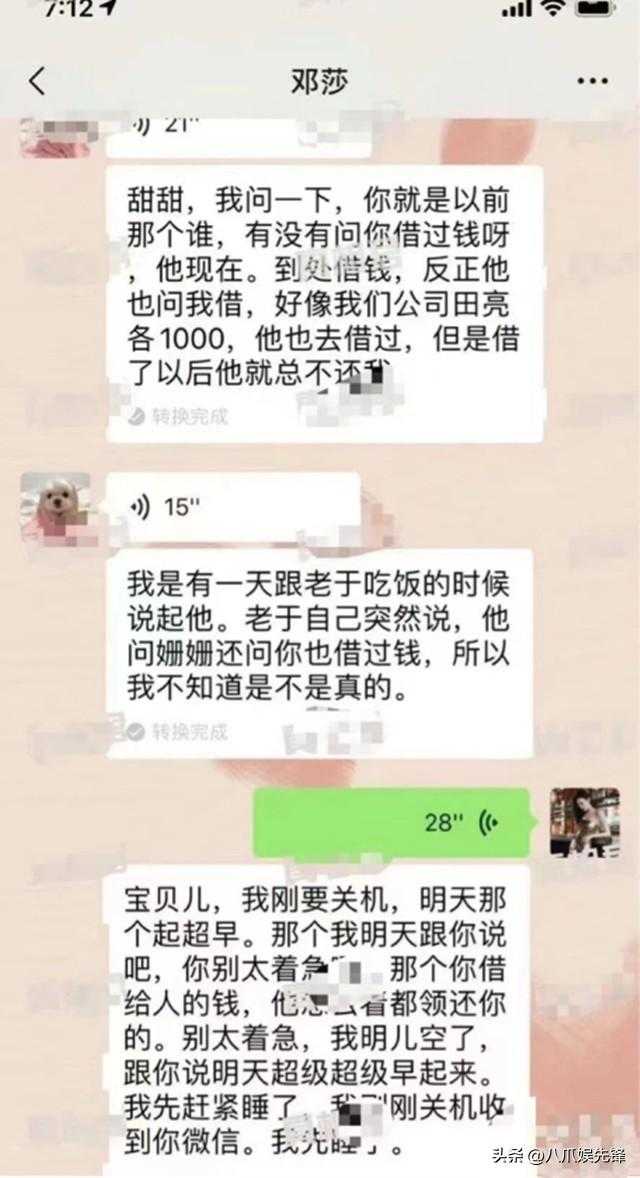Open the chat info overflow menu
Screen dimensions: 640x1178
(x=594, y=82)
